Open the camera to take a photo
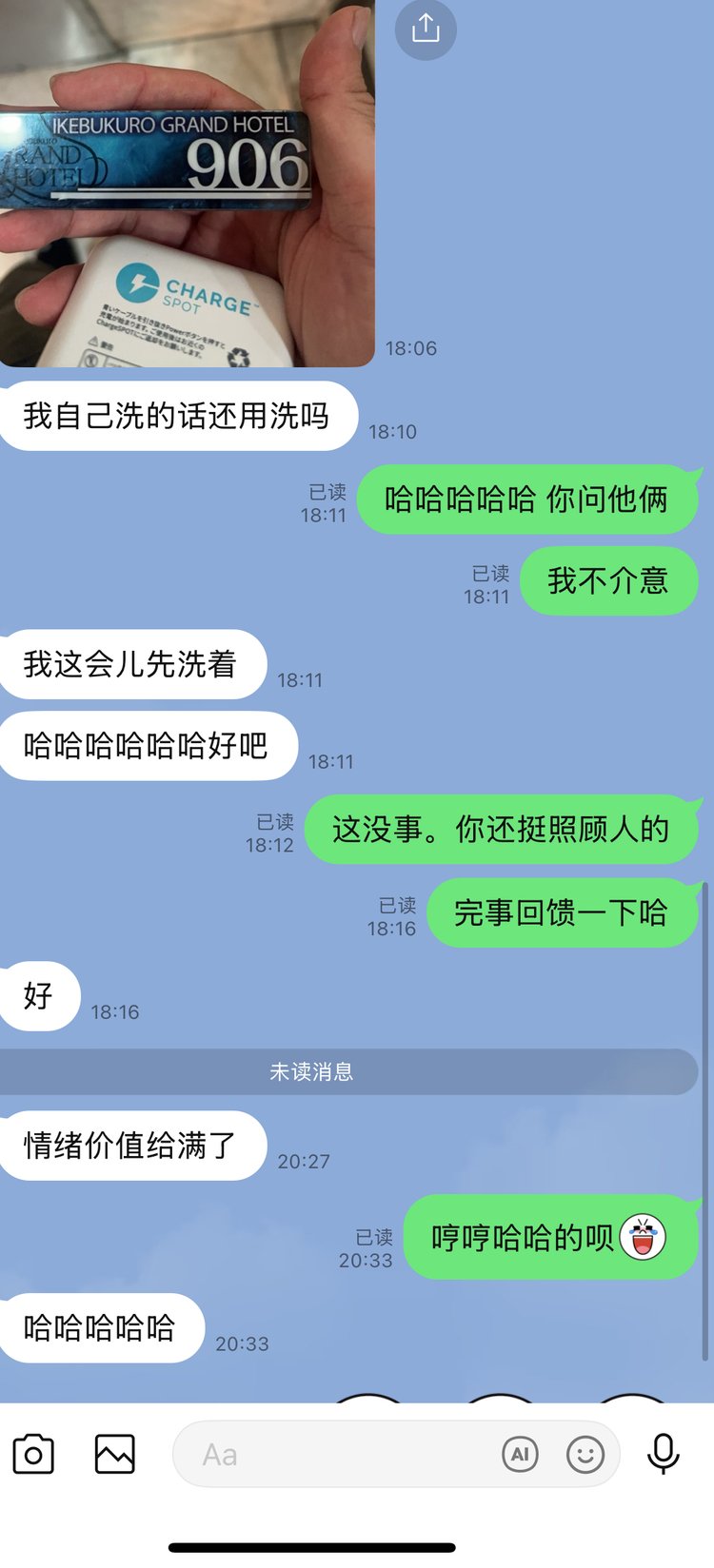 (x=33, y=1454)
